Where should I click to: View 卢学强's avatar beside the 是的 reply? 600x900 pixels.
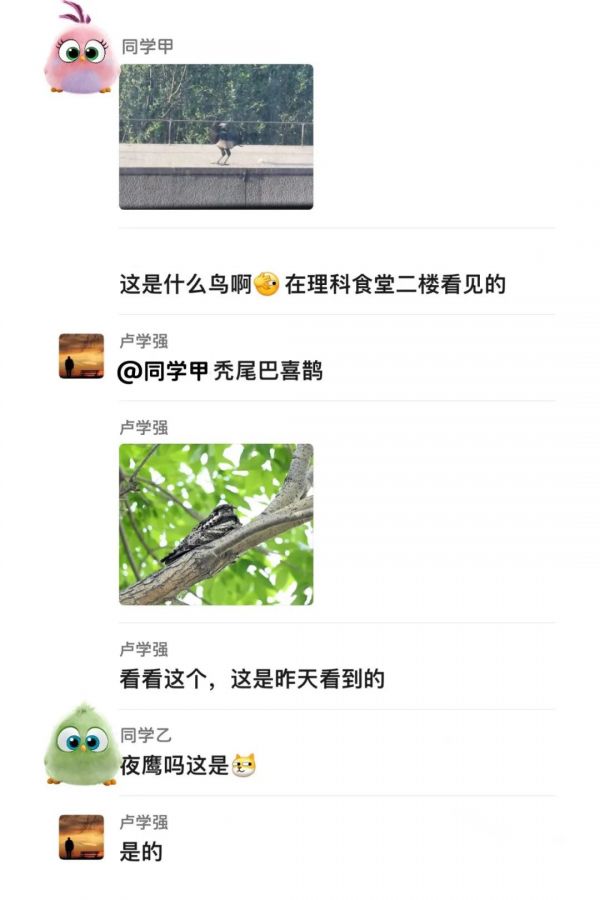(81, 837)
